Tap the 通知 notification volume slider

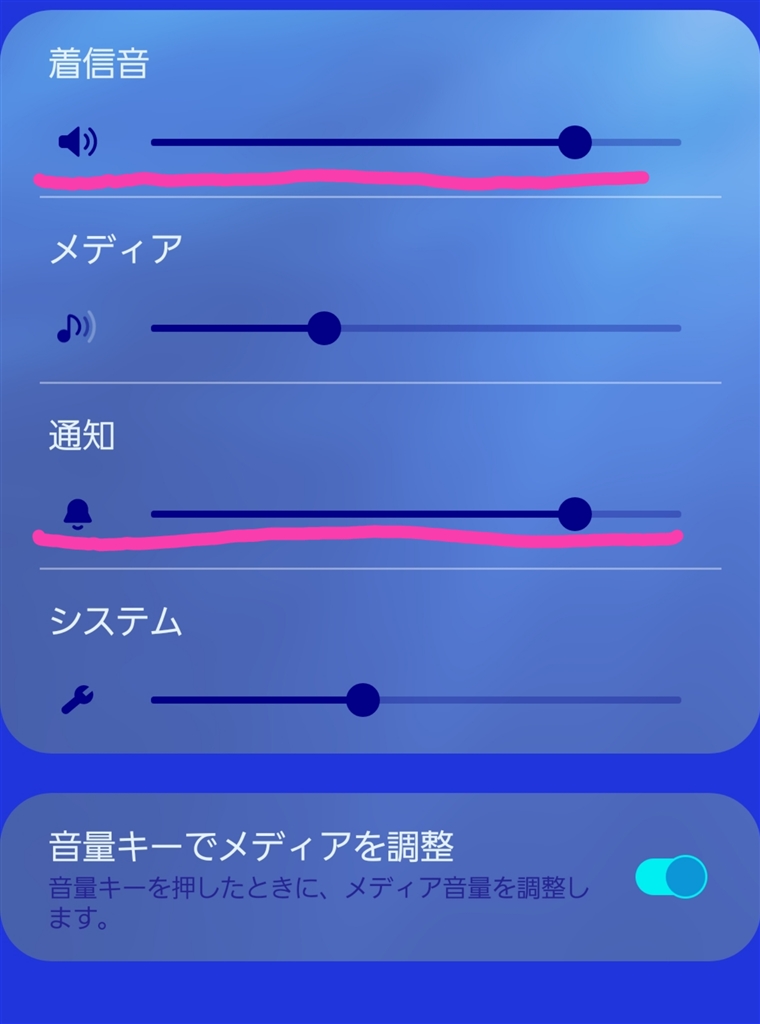[x=415, y=514]
